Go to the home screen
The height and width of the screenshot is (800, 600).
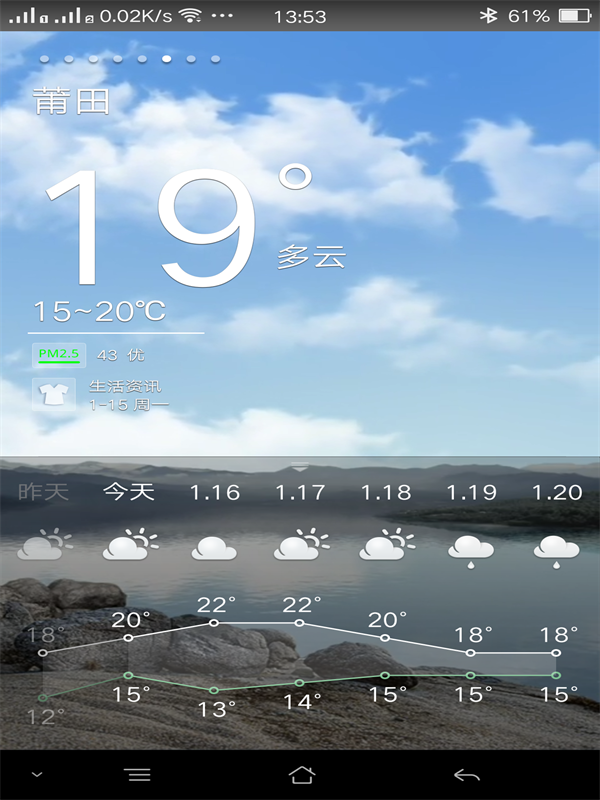(301, 775)
